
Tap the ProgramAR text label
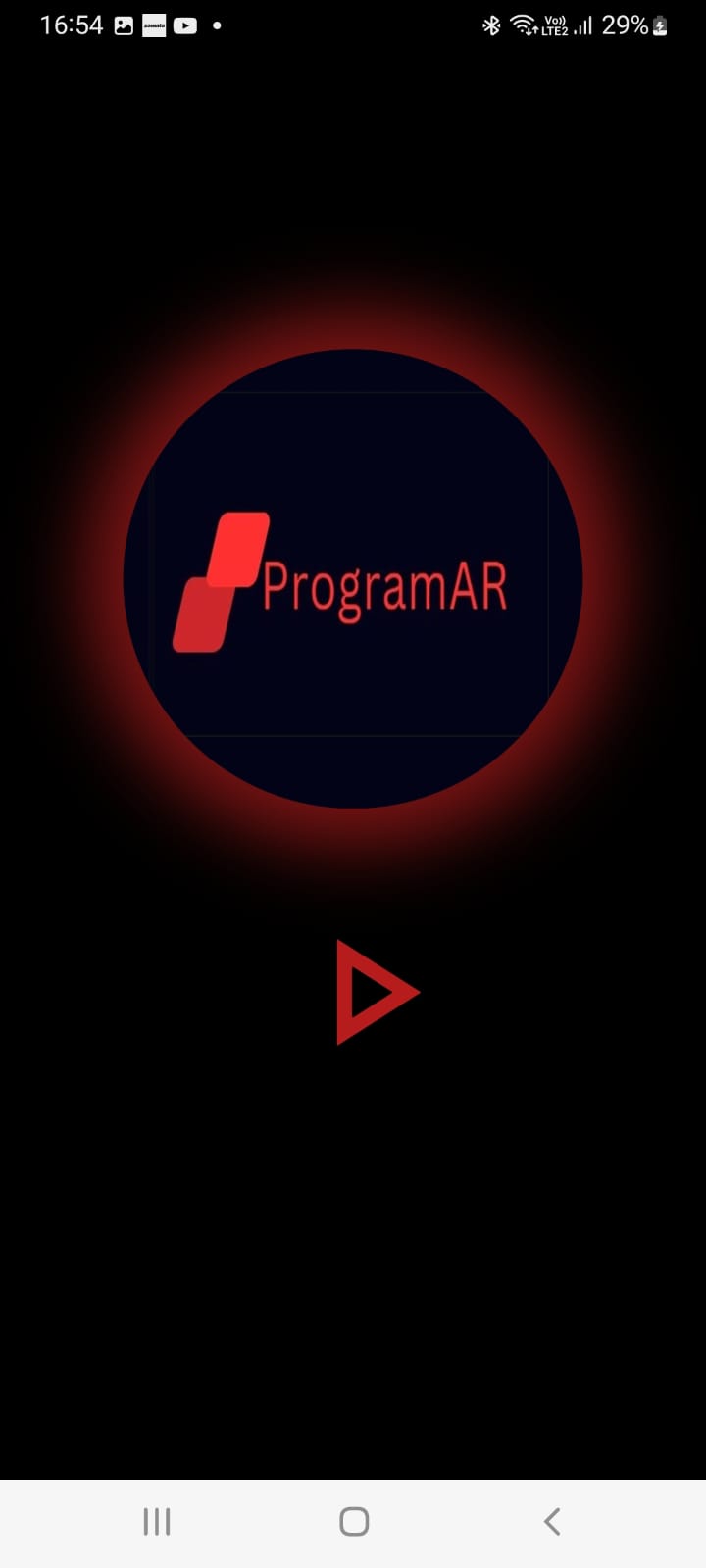pyautogui.click(x=385, y=586)
